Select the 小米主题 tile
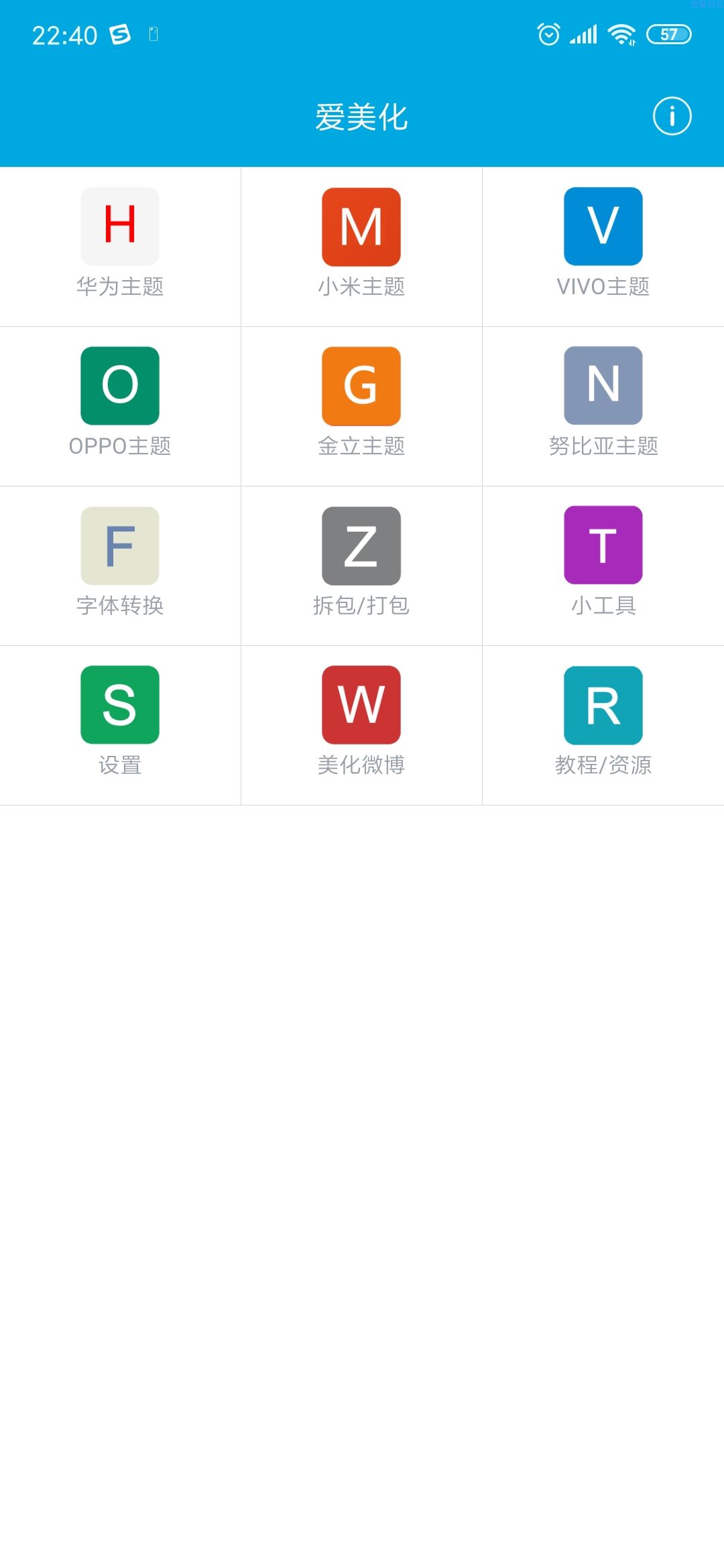 [x=361, y=247]
